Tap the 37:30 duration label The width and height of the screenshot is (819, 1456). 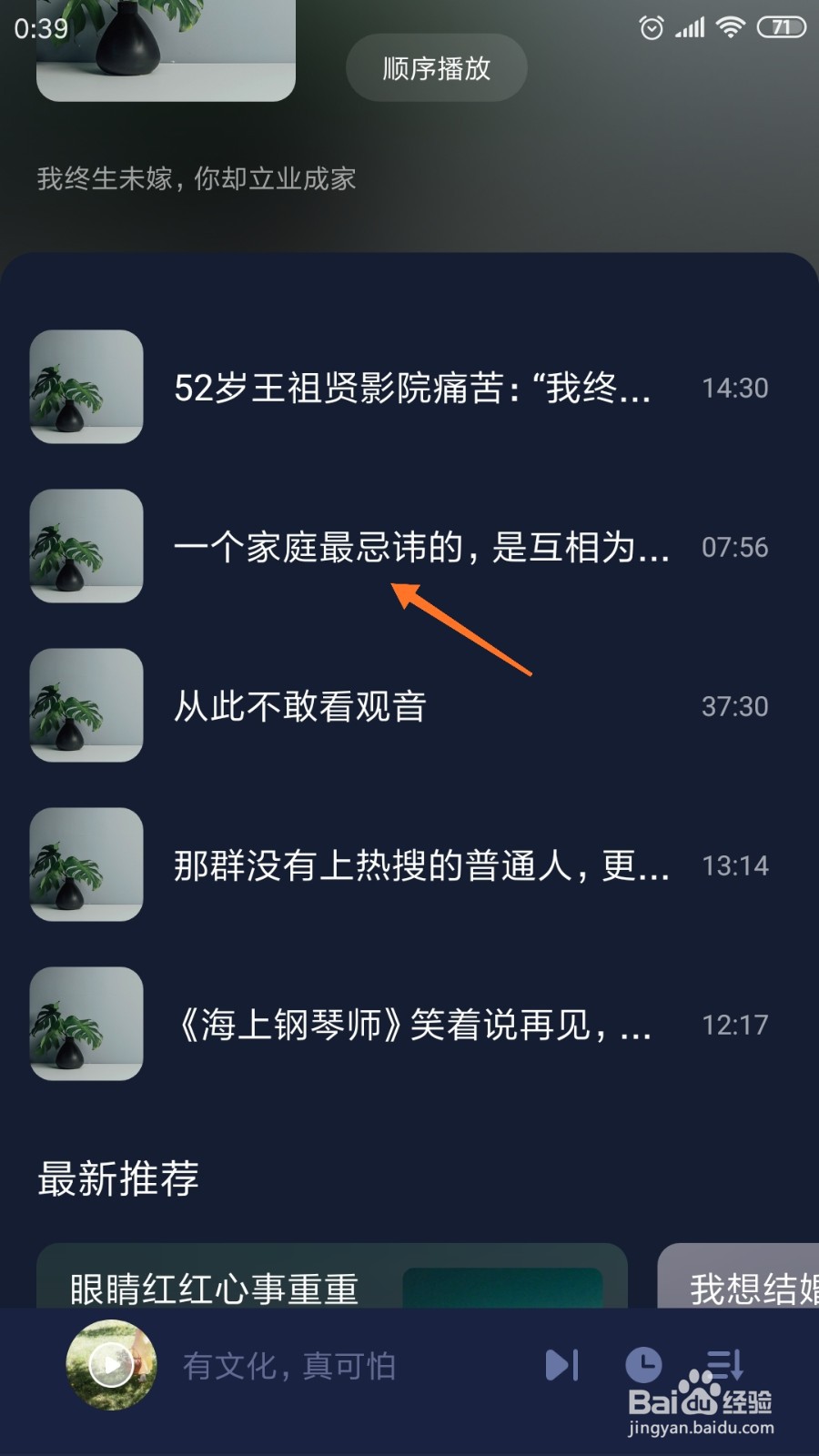point(735,706)
